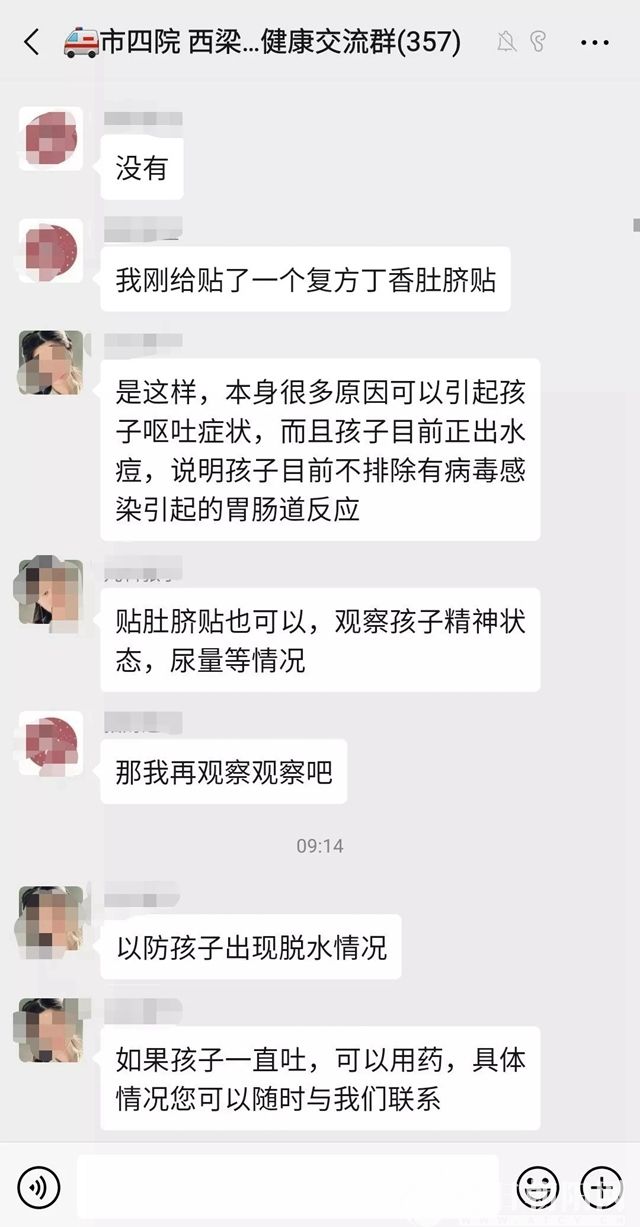
Task: Switch to voice message input
Action: tap(39, 1187)
